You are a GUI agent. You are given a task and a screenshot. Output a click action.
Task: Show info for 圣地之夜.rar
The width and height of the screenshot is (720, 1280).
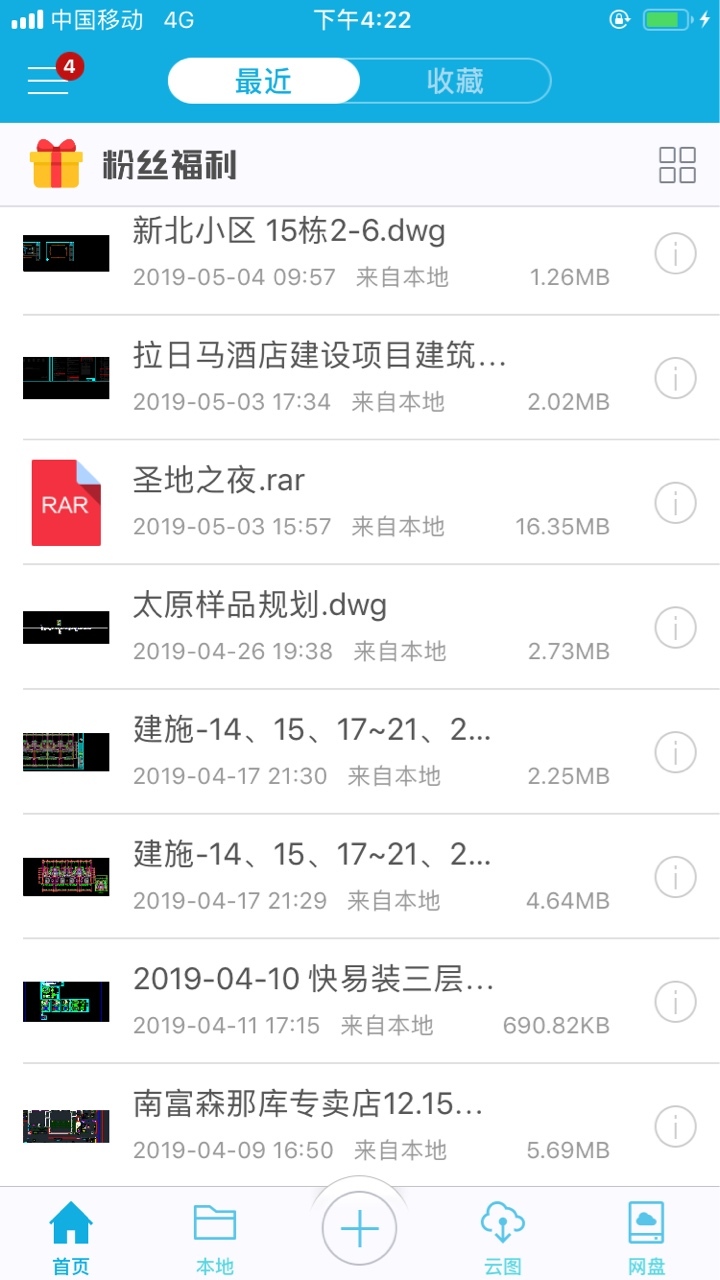[x=675, y=503]
